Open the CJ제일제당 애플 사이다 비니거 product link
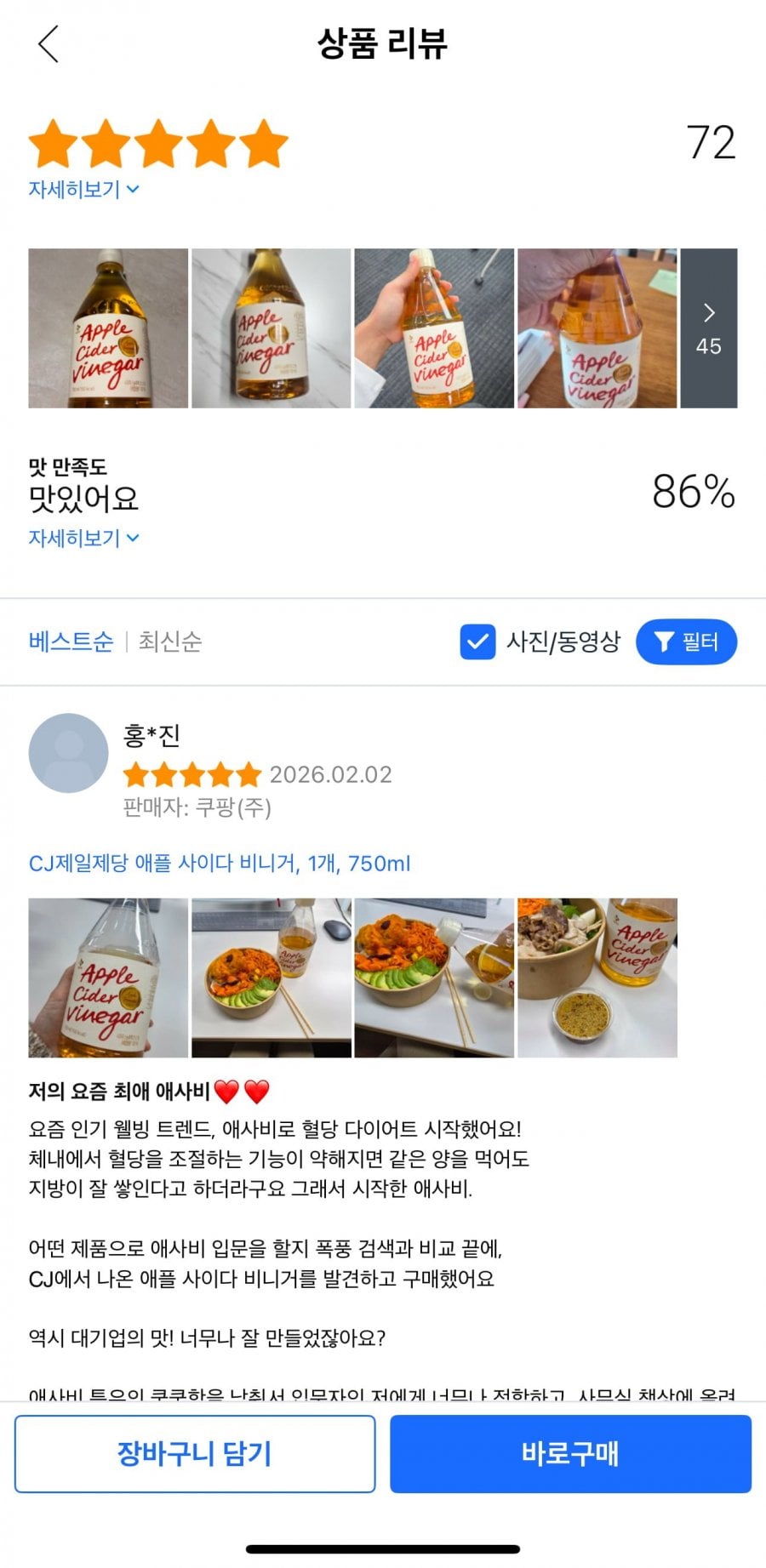The width and height of the screenshot is (766, 1568). click(x=220, y=864)
